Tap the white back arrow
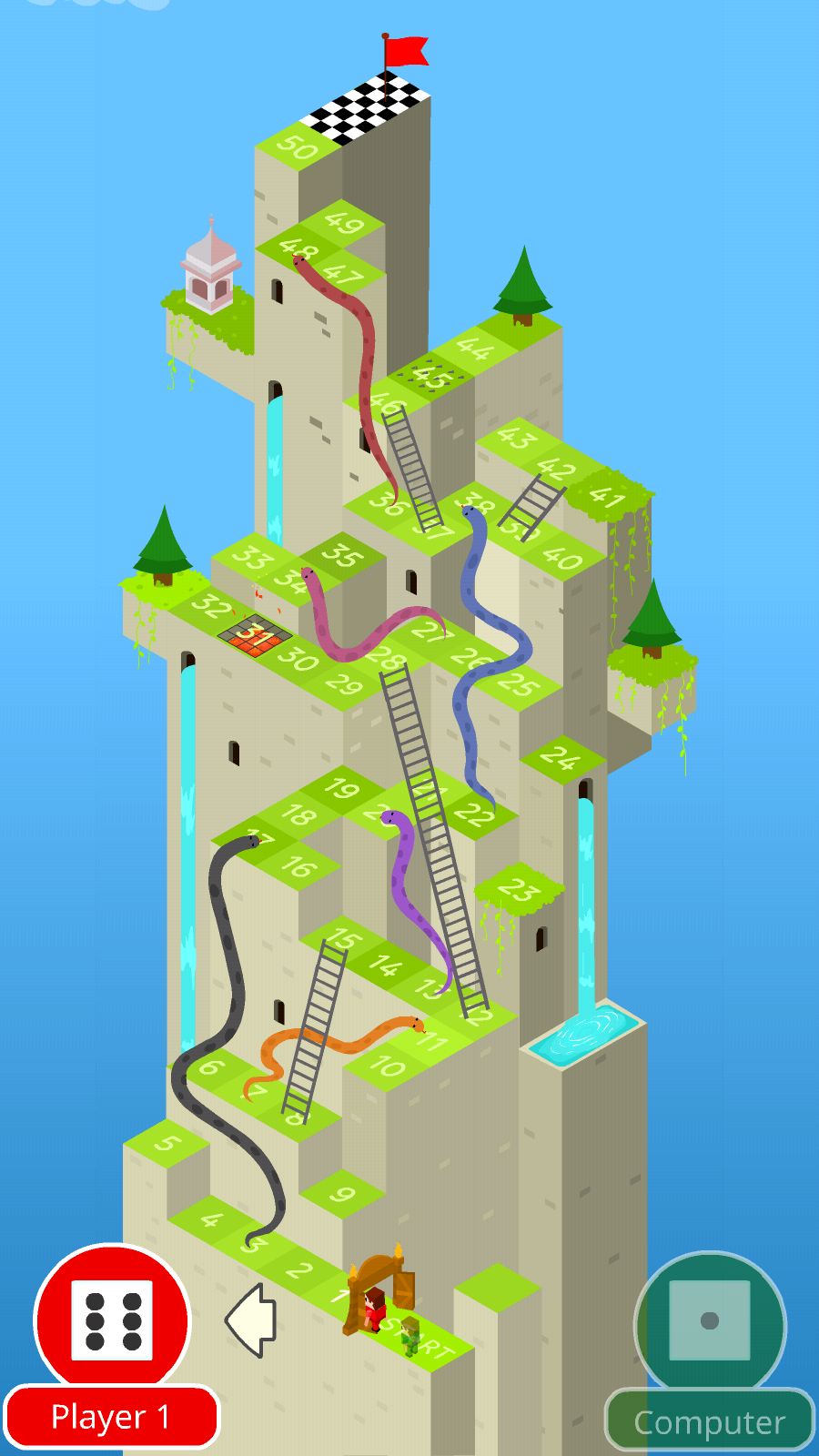The height and width of the screenshot is (1456, 819). [x=253, y=1319]
